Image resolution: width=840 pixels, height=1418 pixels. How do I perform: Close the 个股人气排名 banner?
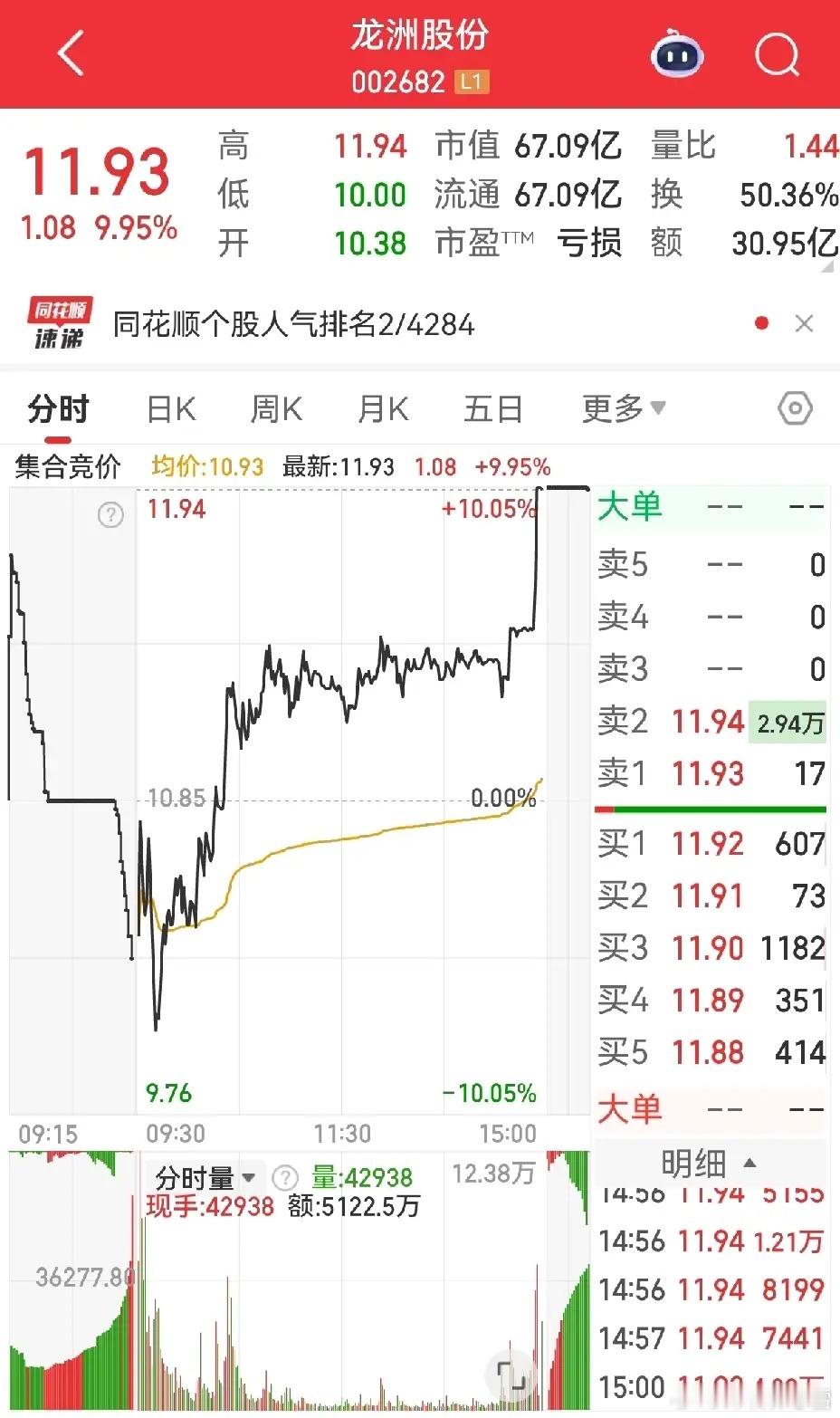pos(805,323)
